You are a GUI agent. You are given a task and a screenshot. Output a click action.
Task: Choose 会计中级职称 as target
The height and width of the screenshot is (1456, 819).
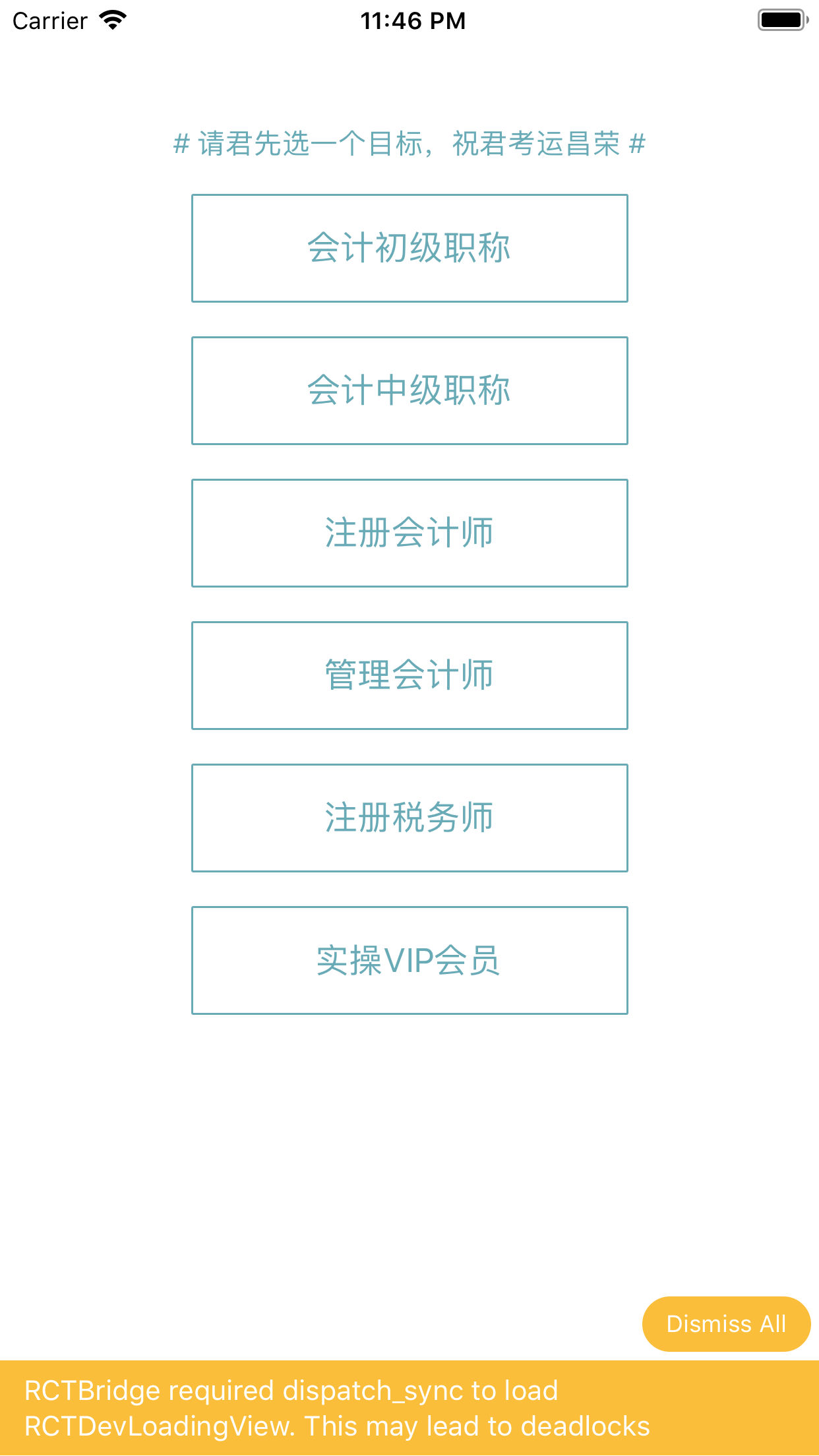(409, 390)
